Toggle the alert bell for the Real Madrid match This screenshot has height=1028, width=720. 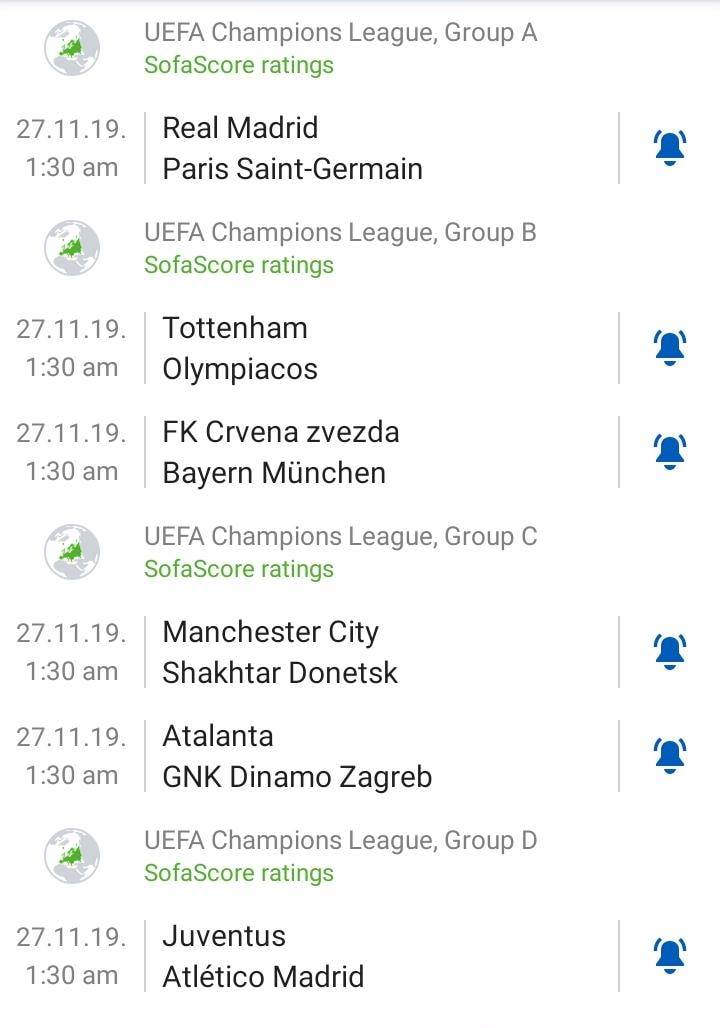tap(670, 148)
